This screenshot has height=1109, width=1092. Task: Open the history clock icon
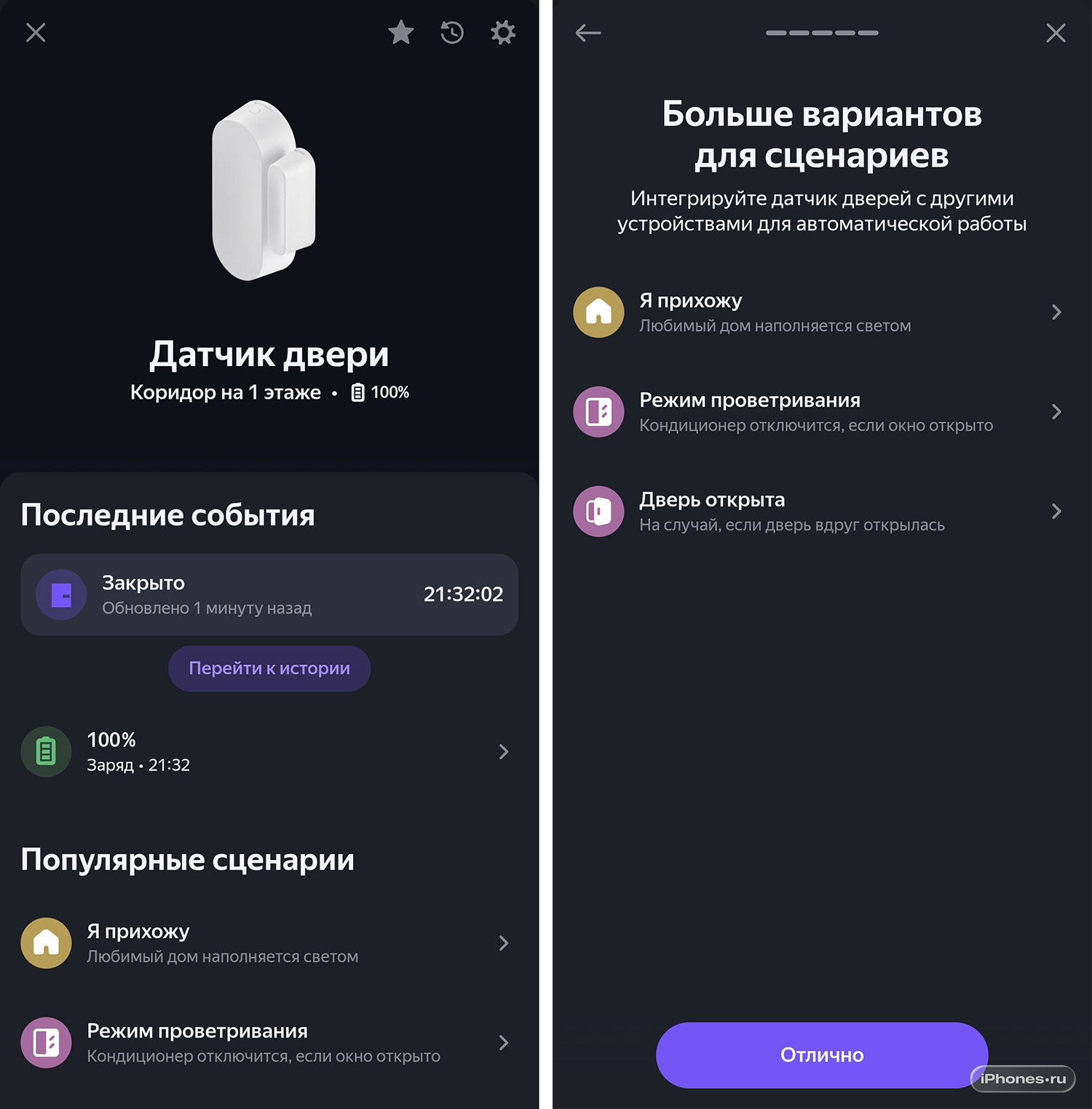452,33
